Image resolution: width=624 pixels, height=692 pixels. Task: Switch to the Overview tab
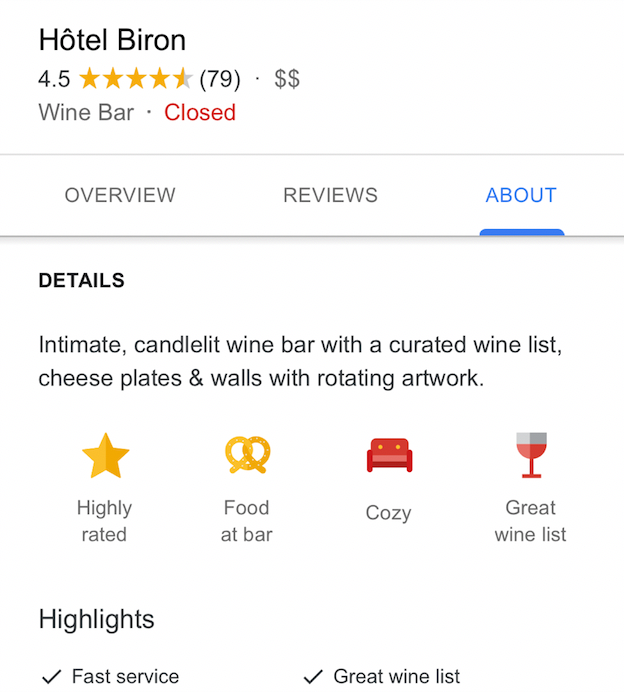click(x=120, y=196)
